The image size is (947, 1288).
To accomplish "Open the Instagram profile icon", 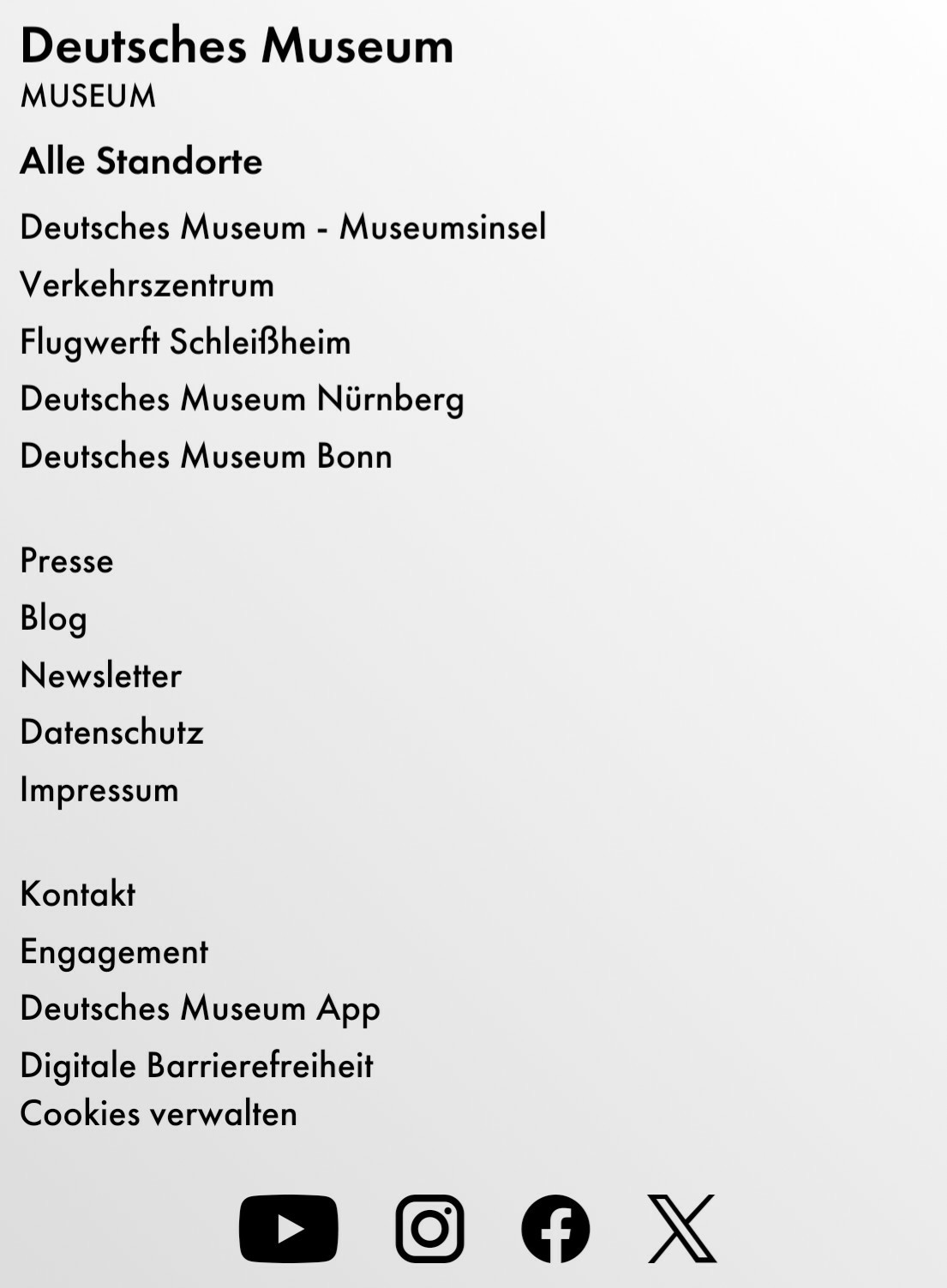I will click(x=429, y=1228).
